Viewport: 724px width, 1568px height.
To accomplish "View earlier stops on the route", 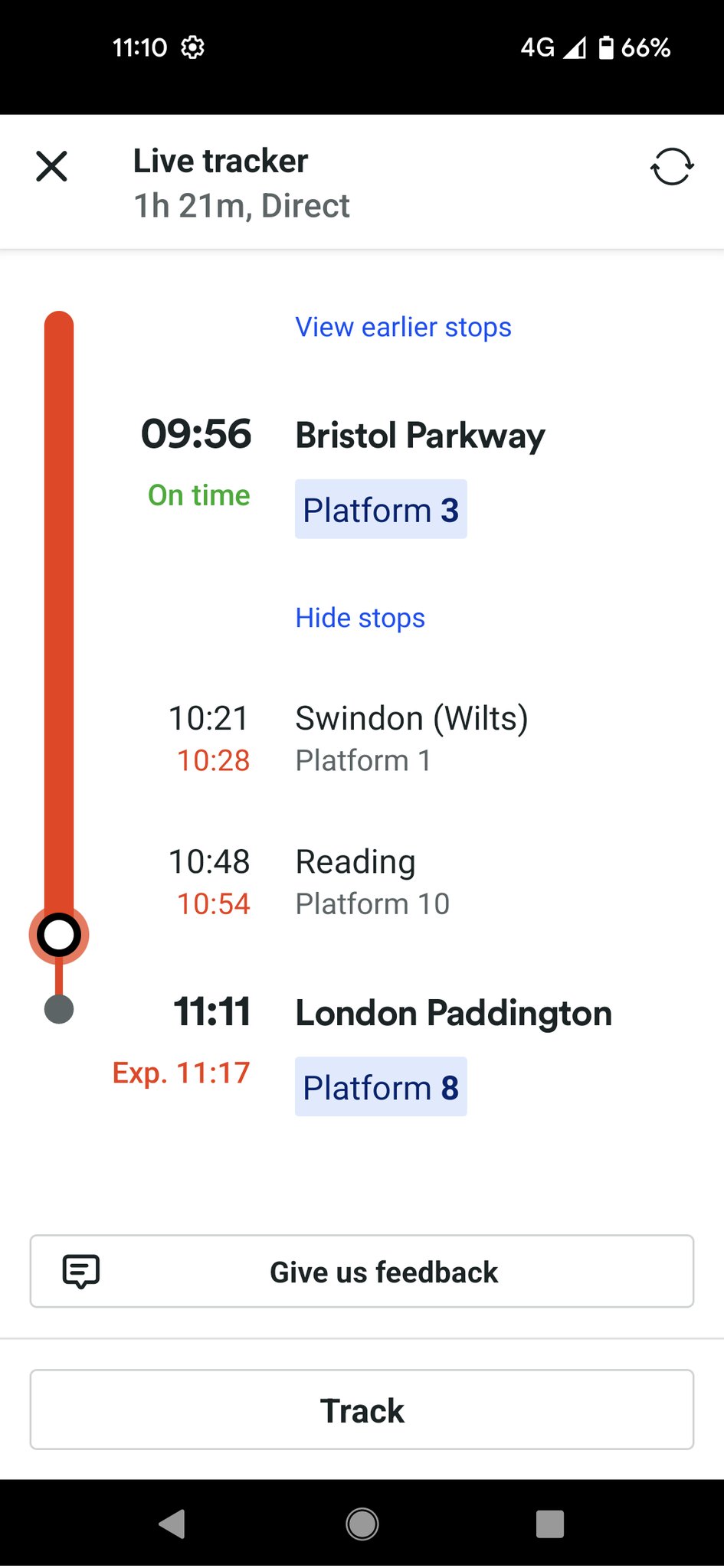I will [403, 327].
